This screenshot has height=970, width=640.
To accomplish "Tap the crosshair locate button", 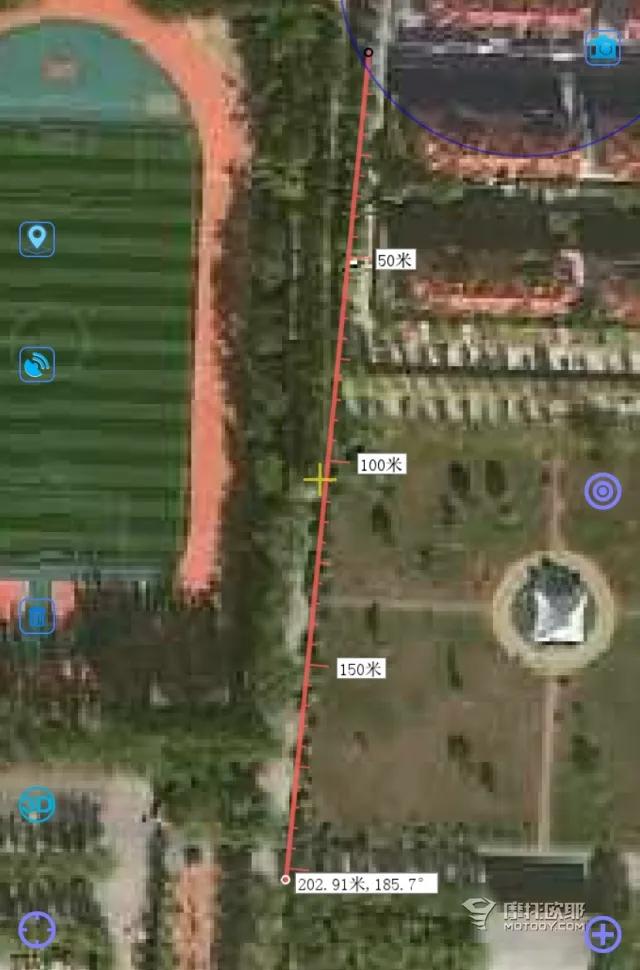I will (37, 929).
